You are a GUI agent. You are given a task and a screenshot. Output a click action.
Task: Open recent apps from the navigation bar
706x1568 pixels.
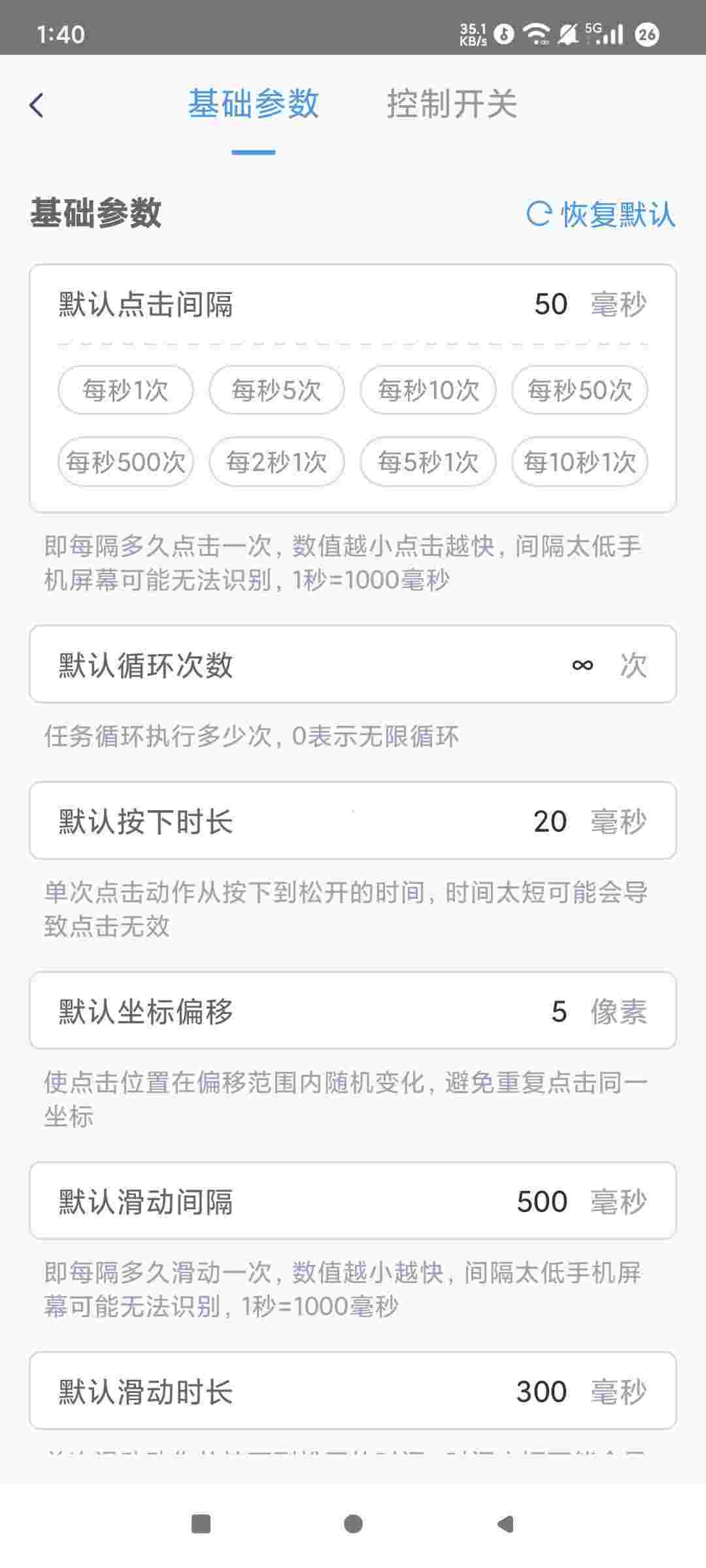(x=201, y=1524)
